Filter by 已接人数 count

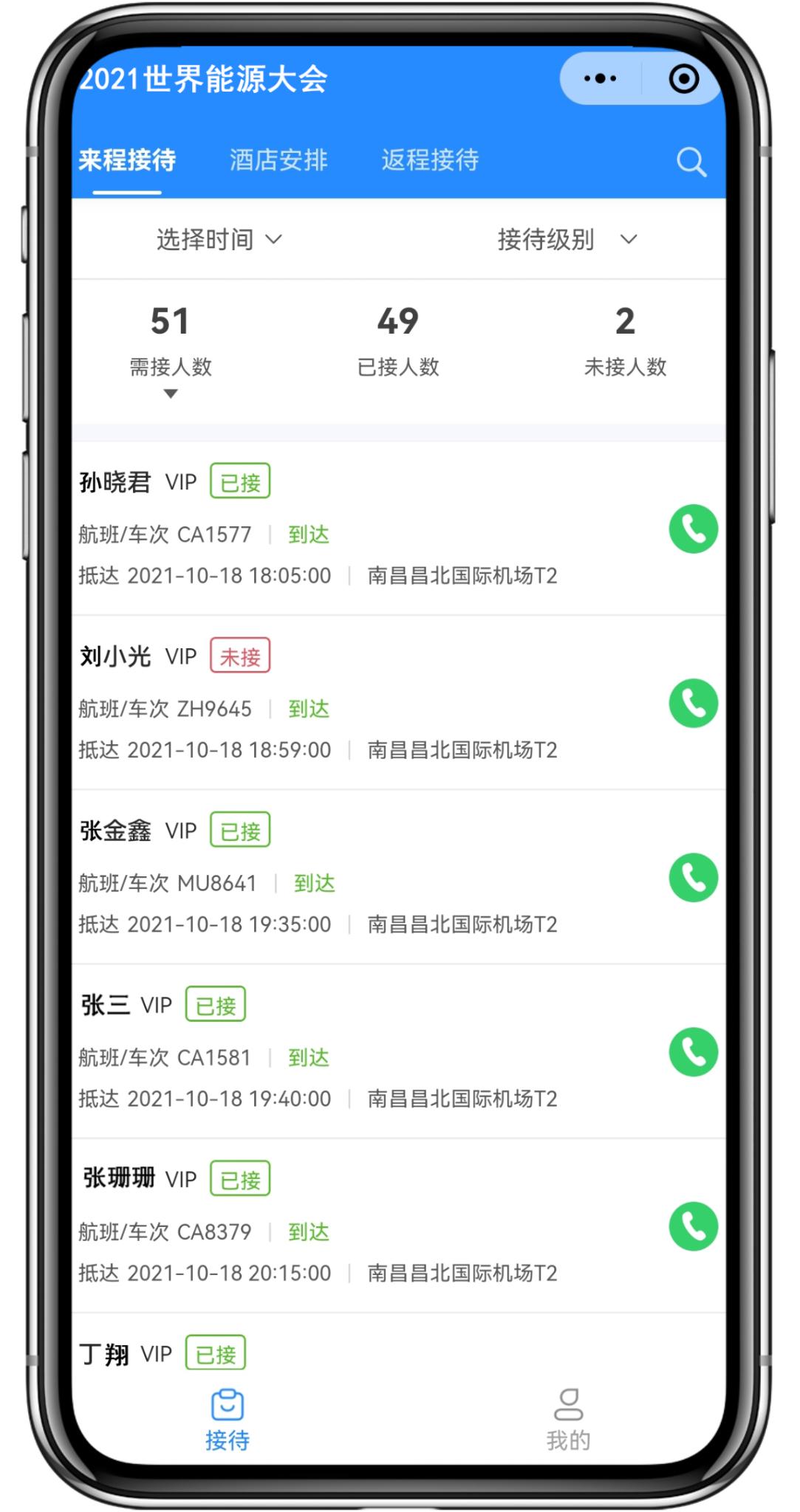pos(398,340)
